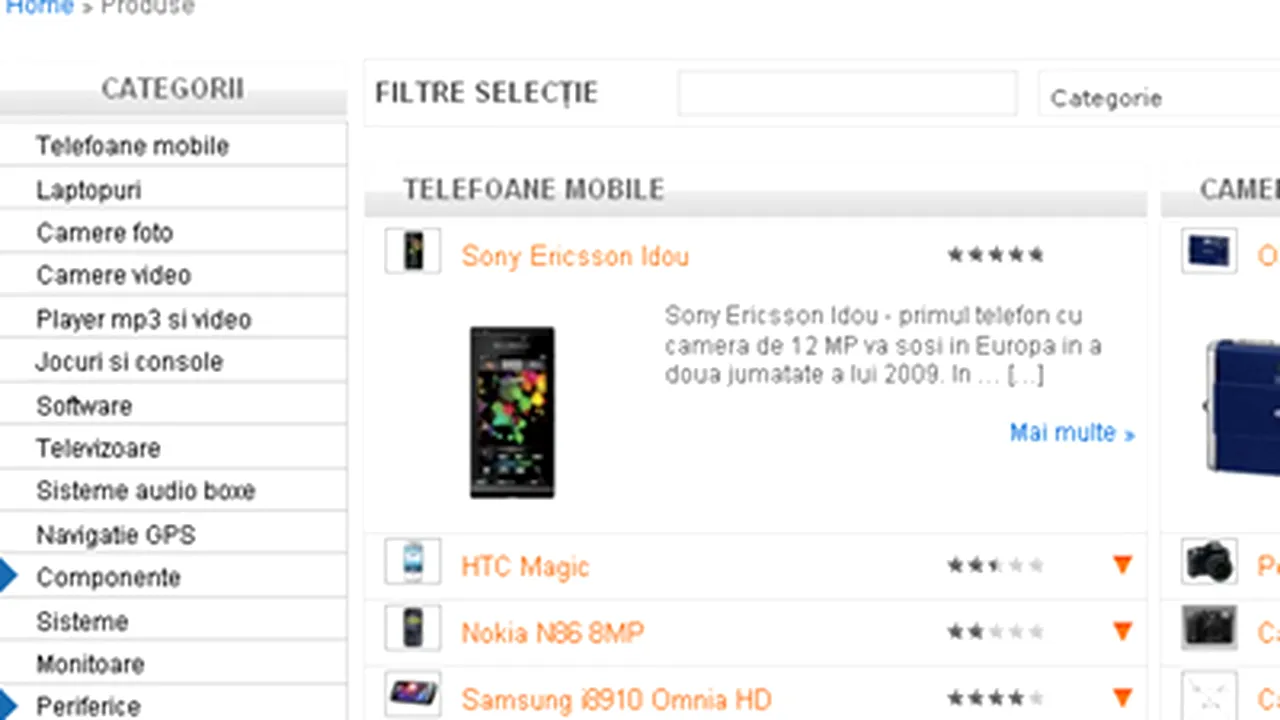The height and width of the screenshot is (720, 1280).
Task: Go to the Home breadcrumb link
Action: pos(40,7)
